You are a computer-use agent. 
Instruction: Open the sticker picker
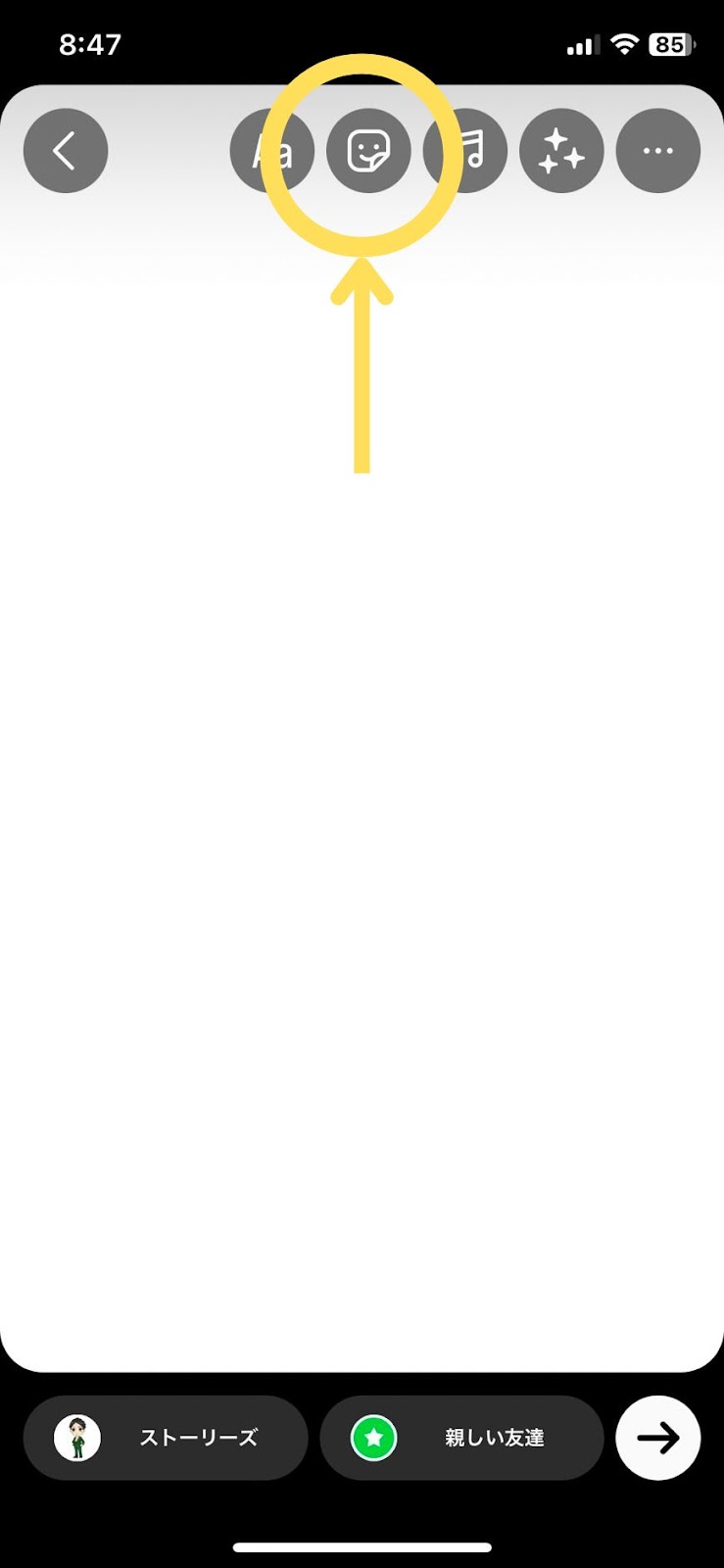(x=368, y=151)
